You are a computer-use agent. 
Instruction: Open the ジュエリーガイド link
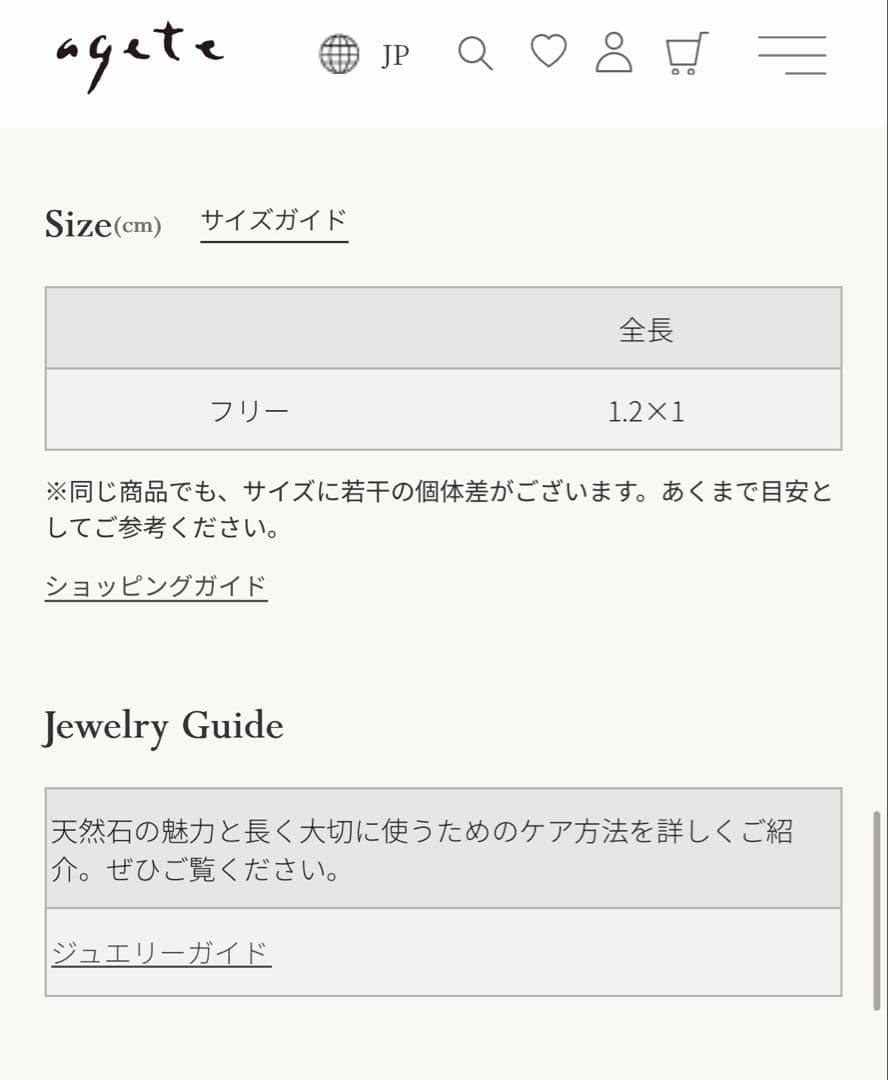[160, 953]
